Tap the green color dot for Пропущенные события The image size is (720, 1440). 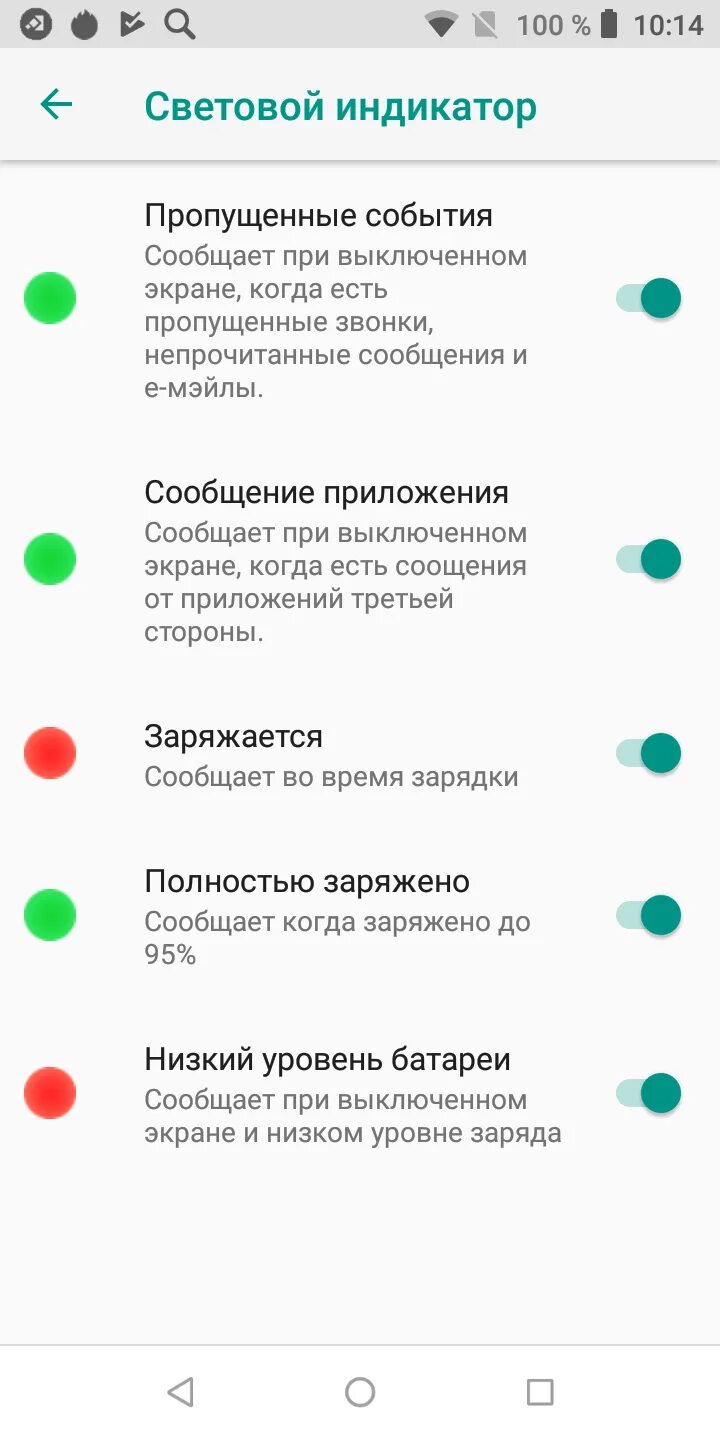coord(50,298)
